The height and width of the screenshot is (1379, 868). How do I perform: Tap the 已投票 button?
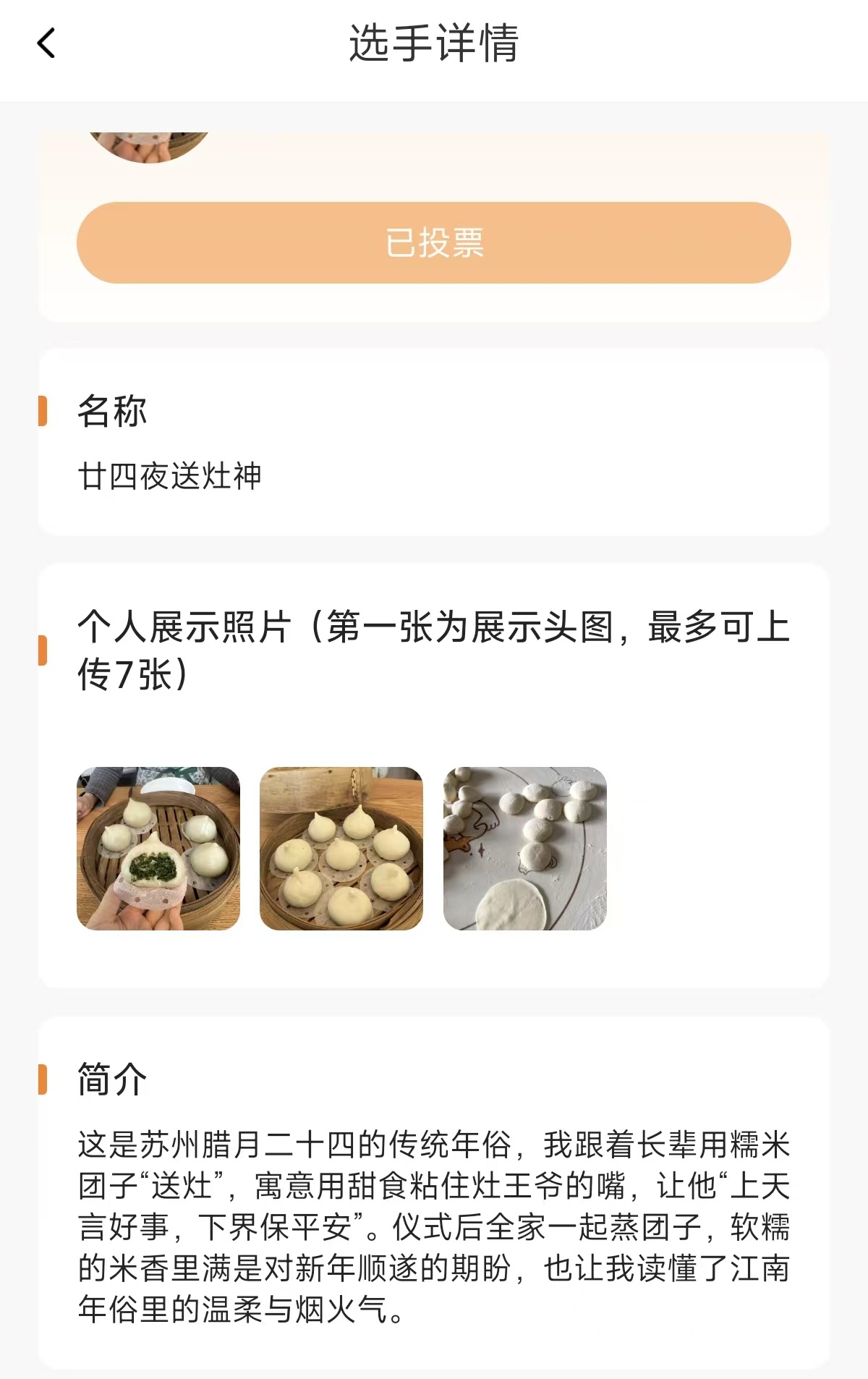(x=433, y=242)
